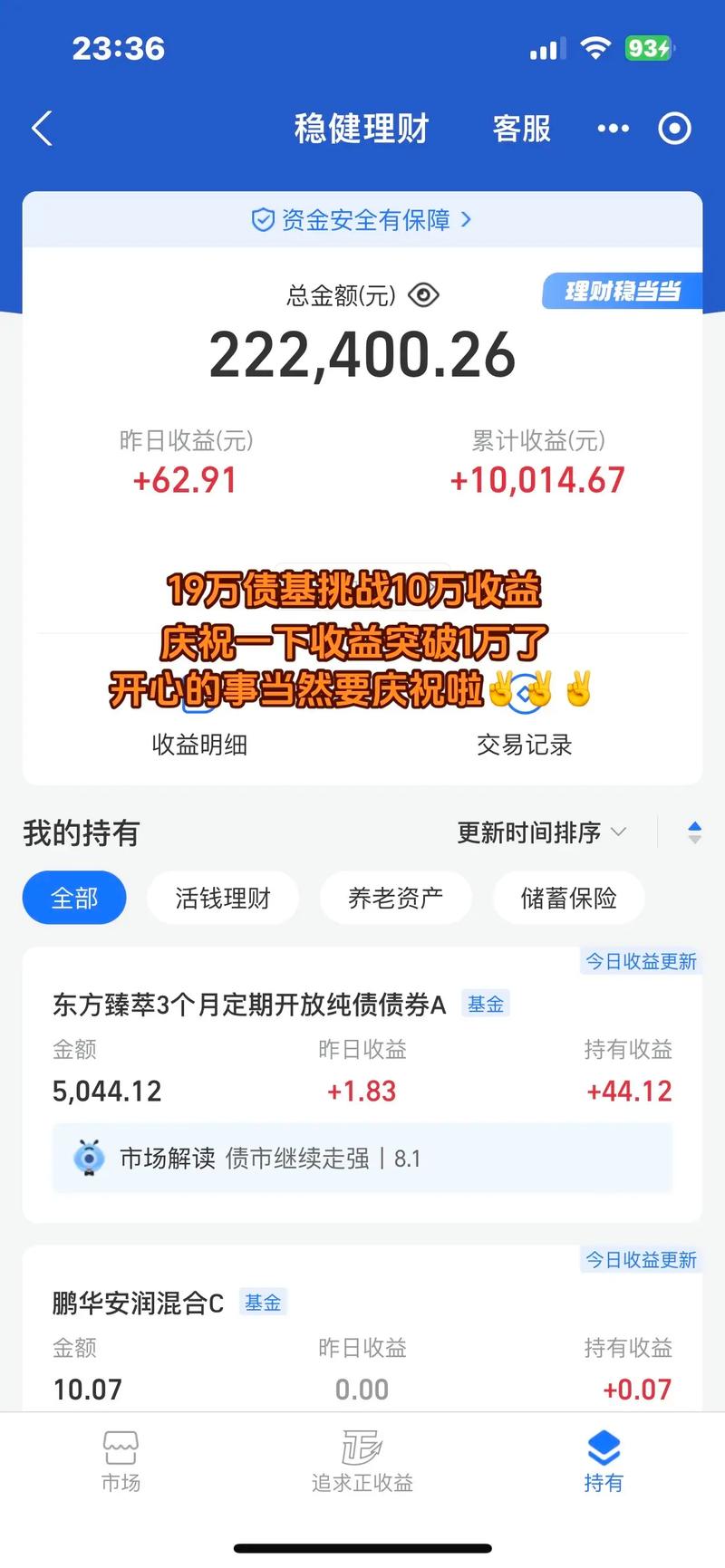Hide total amount with the eye icon
725x1568 pixels.
[423, 295]
